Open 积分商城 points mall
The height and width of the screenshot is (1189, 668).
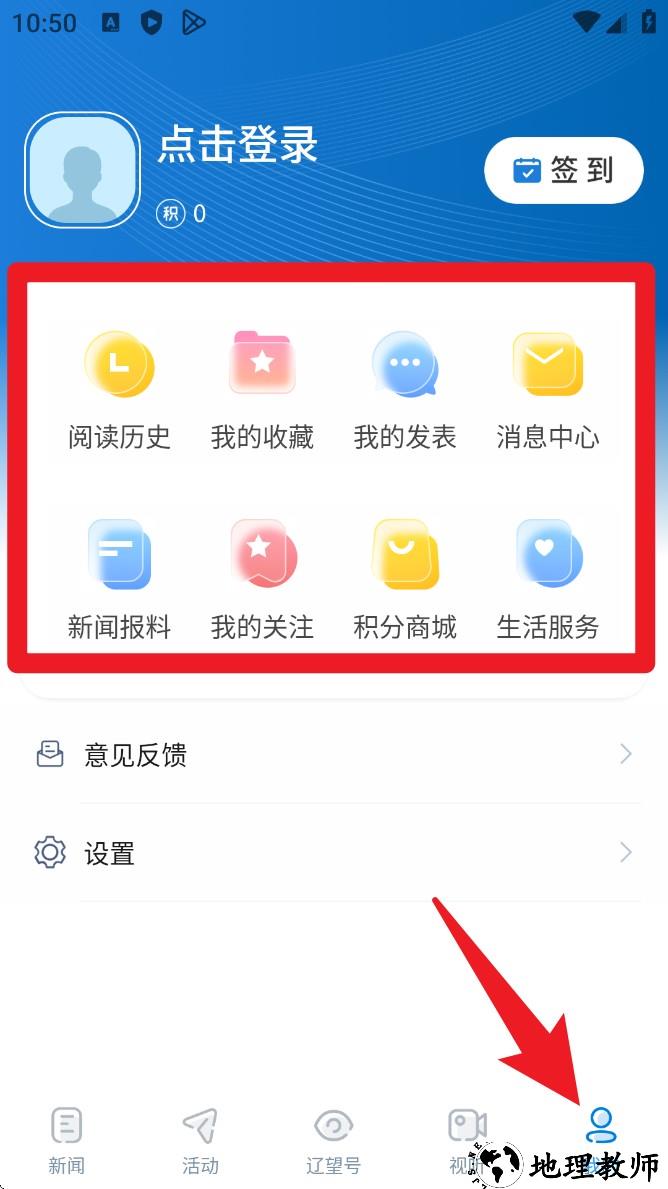point(405,580)
